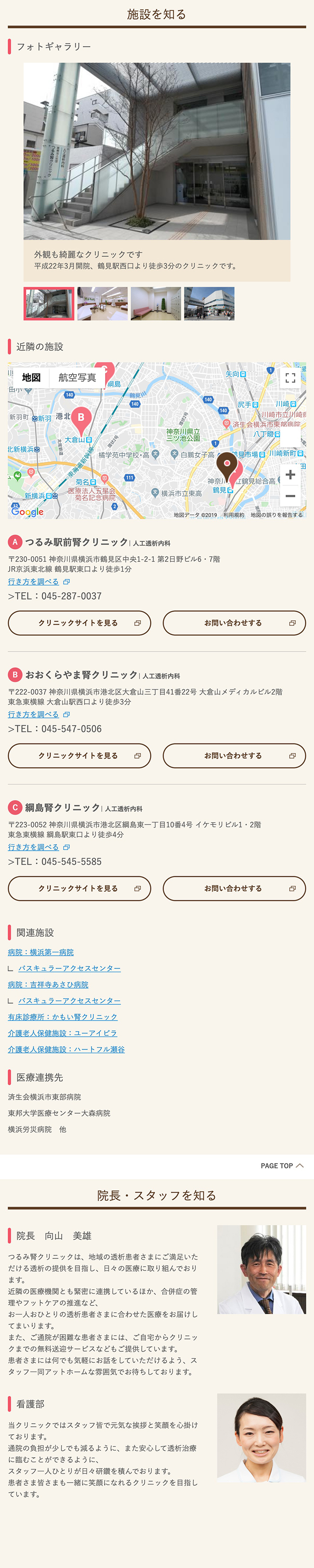314x1568 pixels.
Task: View the pink sofa waiting room thumbnail
Action: point(156,303)
